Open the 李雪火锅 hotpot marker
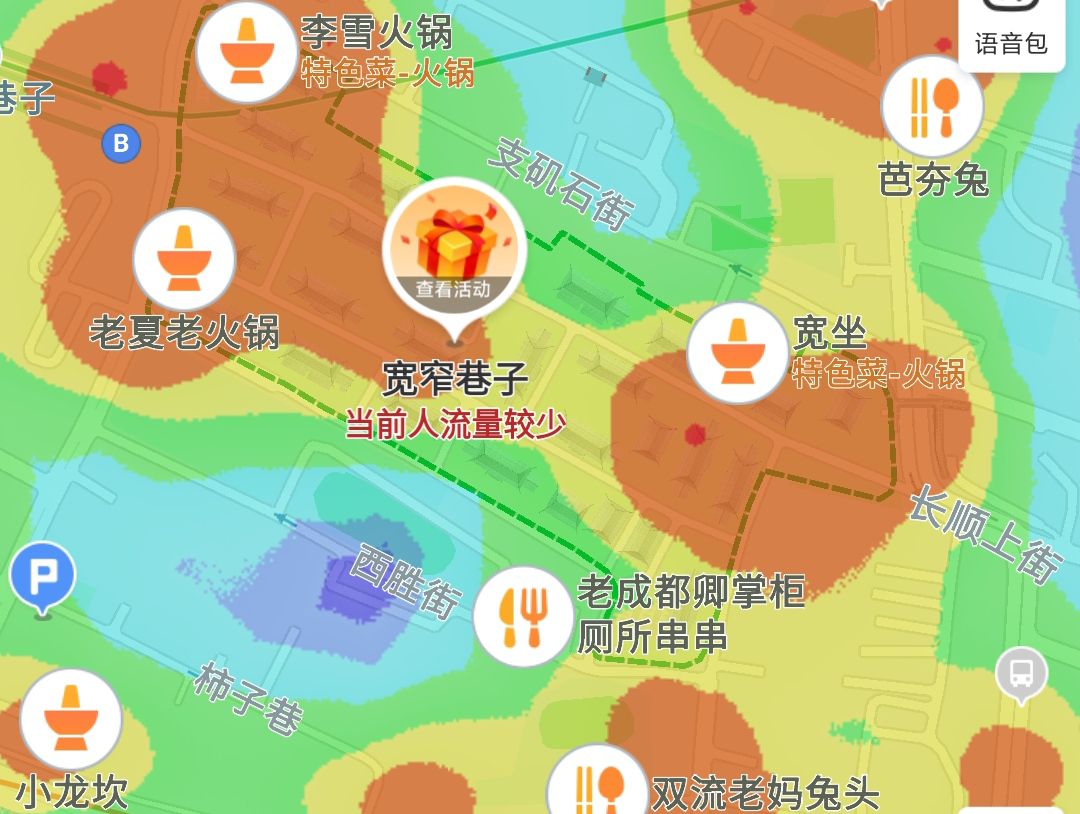 (246, 52)
